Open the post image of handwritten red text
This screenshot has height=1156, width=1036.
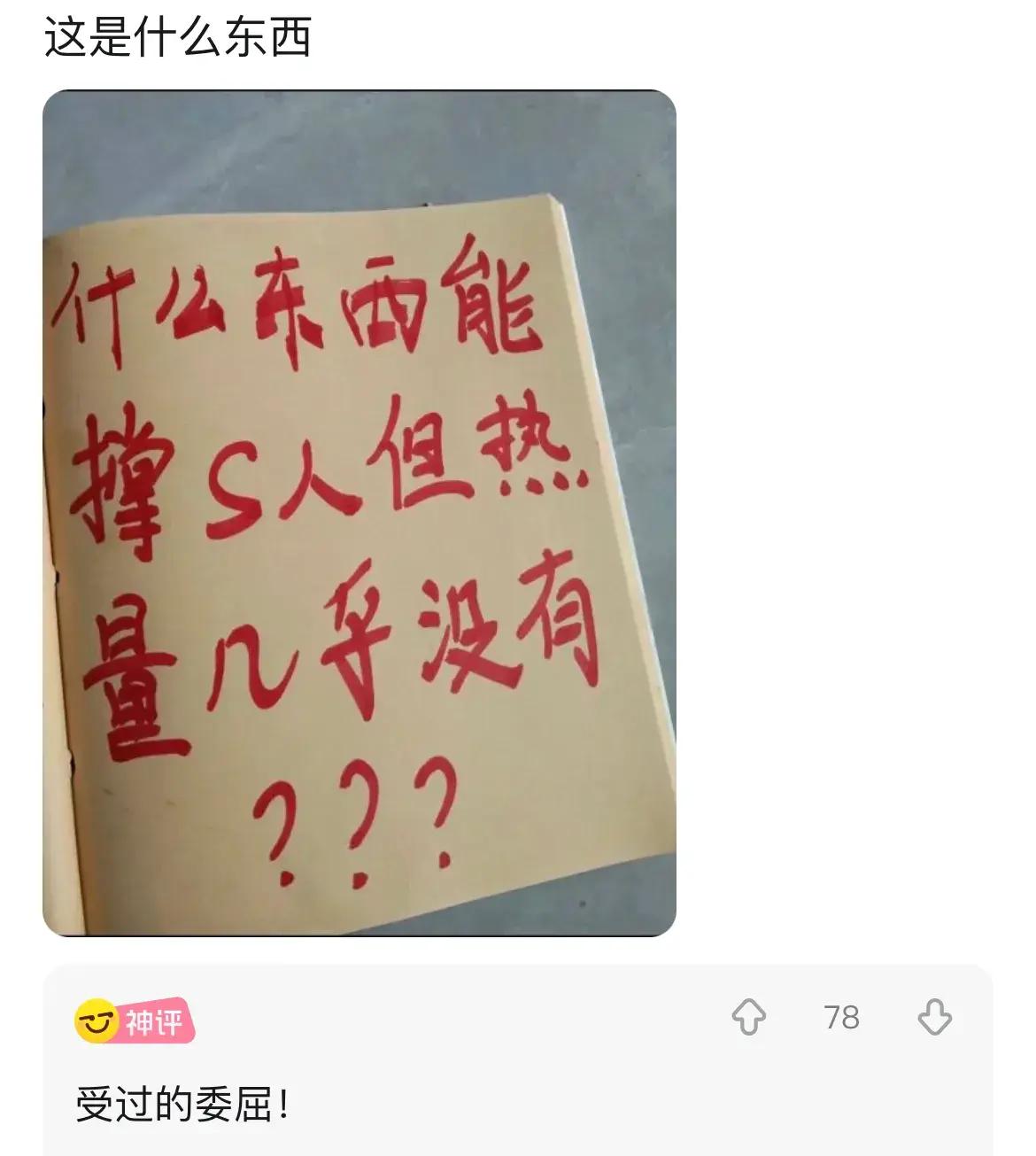[359, 514]
